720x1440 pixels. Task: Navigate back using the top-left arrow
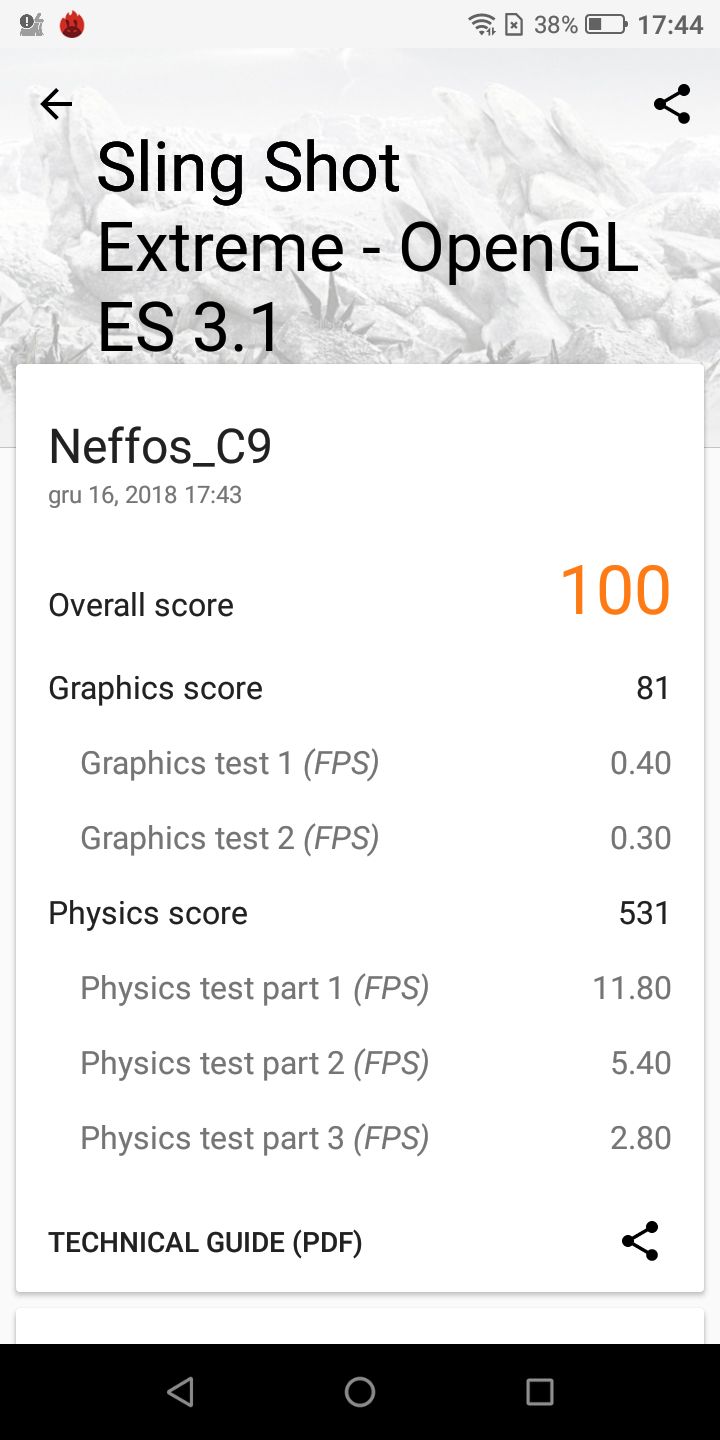[55, 103]
